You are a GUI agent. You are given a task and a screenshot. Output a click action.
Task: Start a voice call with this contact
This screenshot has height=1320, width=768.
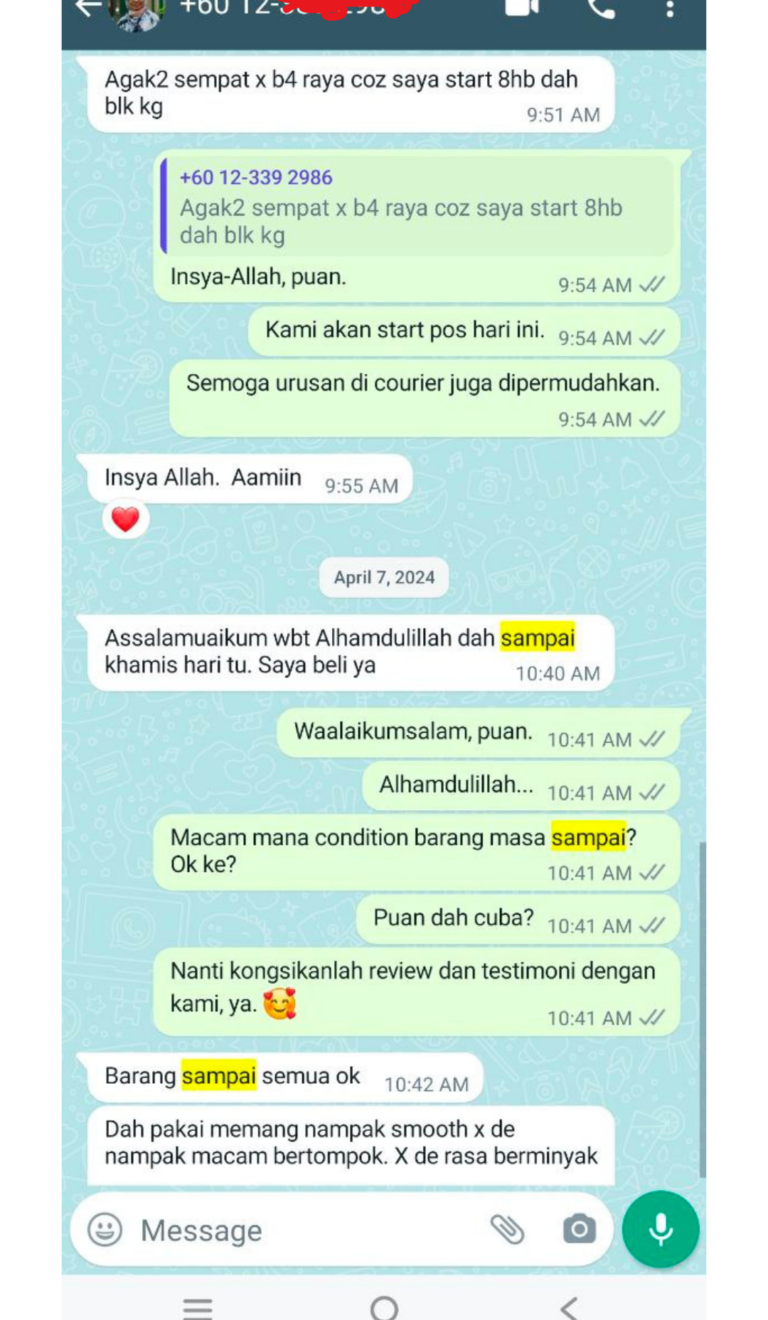[601, 8]
